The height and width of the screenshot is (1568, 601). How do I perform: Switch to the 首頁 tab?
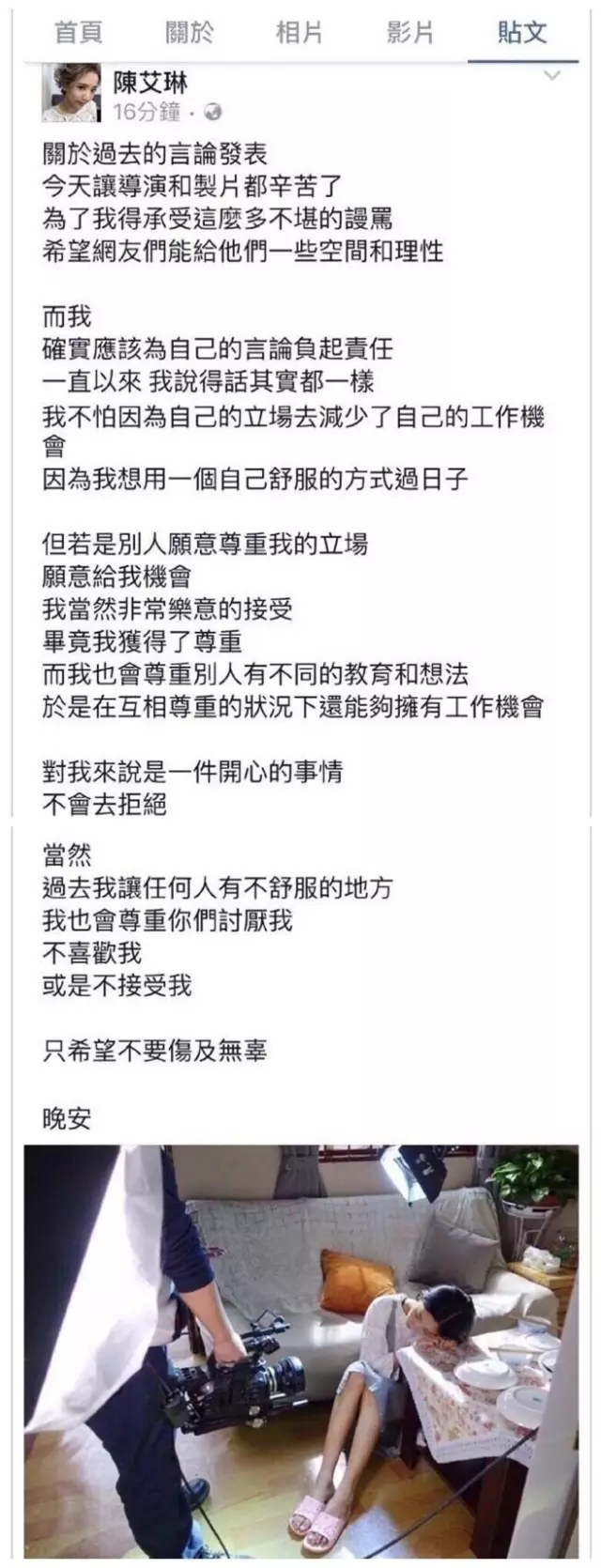tap(78, 33)
